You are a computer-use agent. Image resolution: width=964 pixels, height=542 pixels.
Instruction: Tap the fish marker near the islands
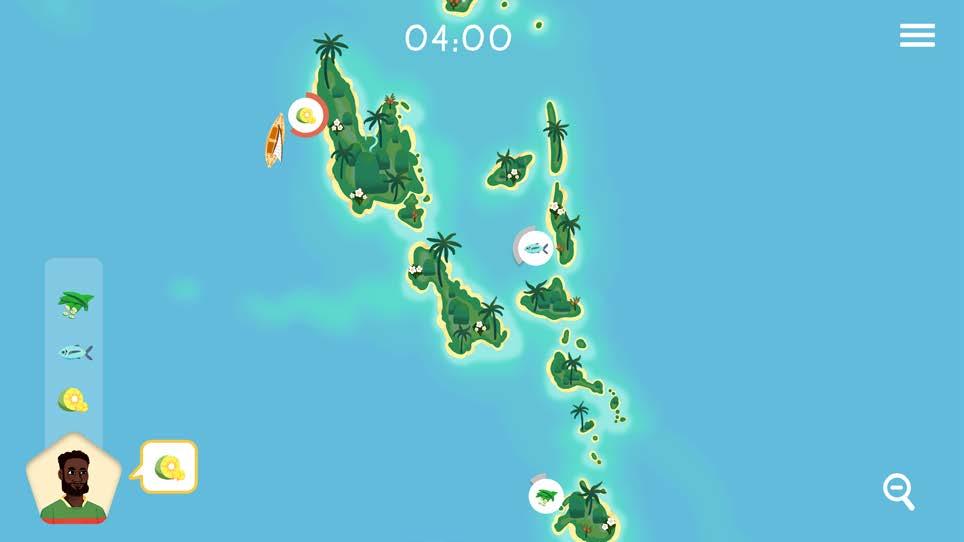[535, 248]
